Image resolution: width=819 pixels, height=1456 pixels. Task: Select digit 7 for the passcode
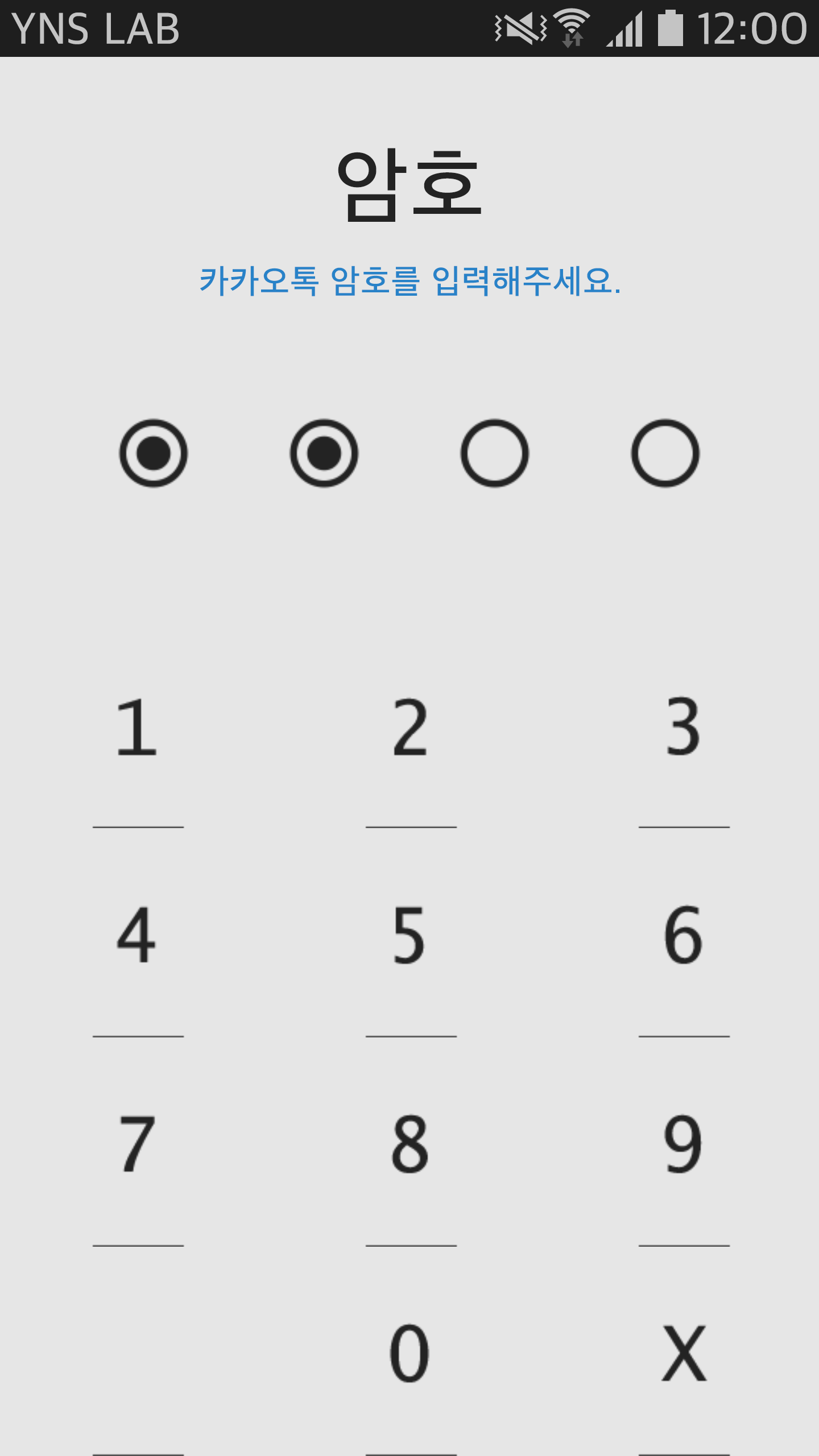(x=137, y=1144)
